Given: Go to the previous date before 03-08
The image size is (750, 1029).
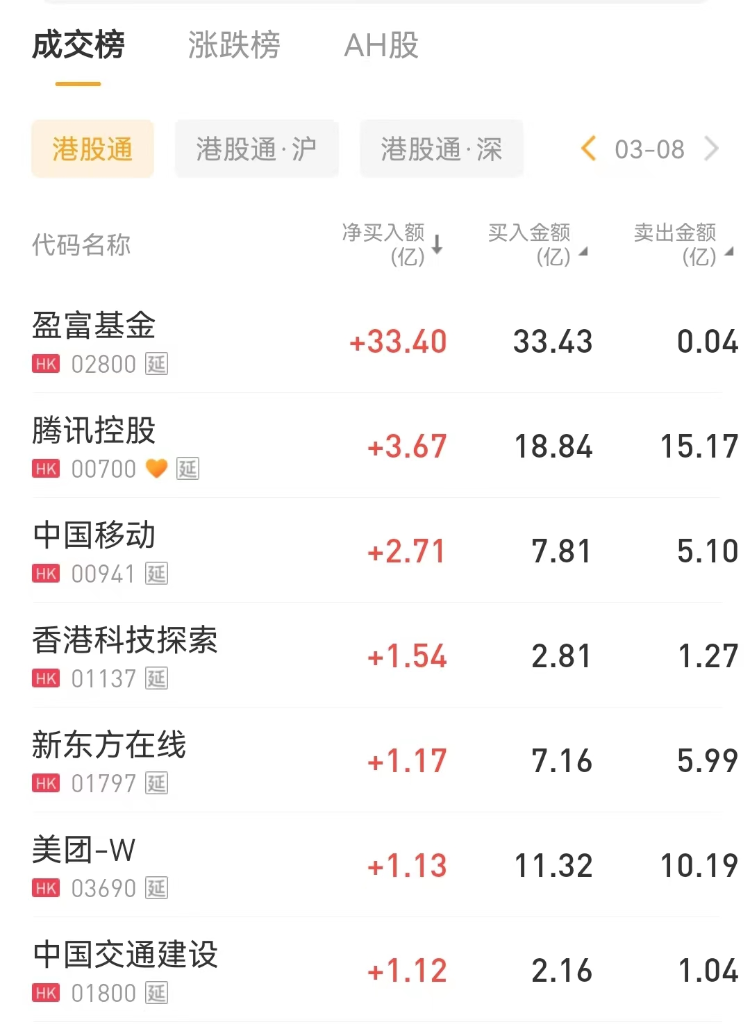Looking at the screenshot, I should 589,149.
